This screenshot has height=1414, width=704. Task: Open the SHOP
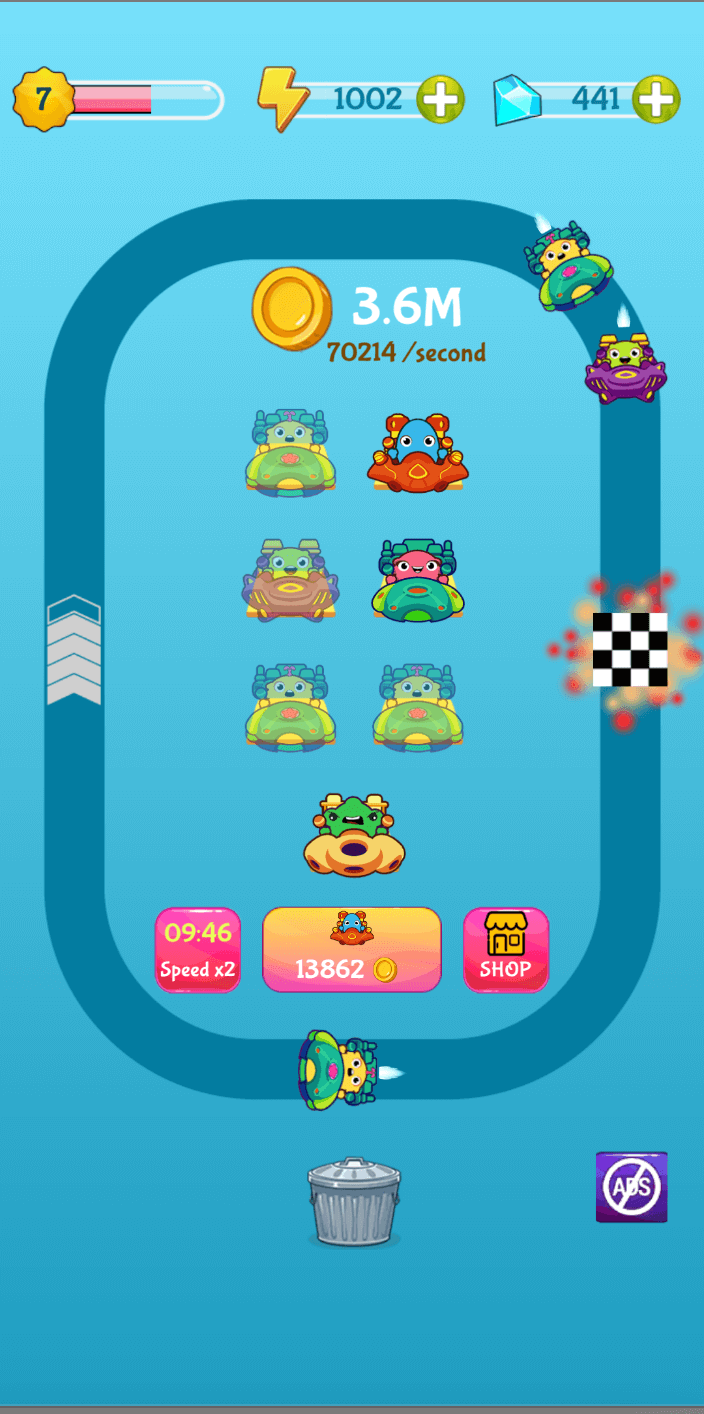coord(506,950)
